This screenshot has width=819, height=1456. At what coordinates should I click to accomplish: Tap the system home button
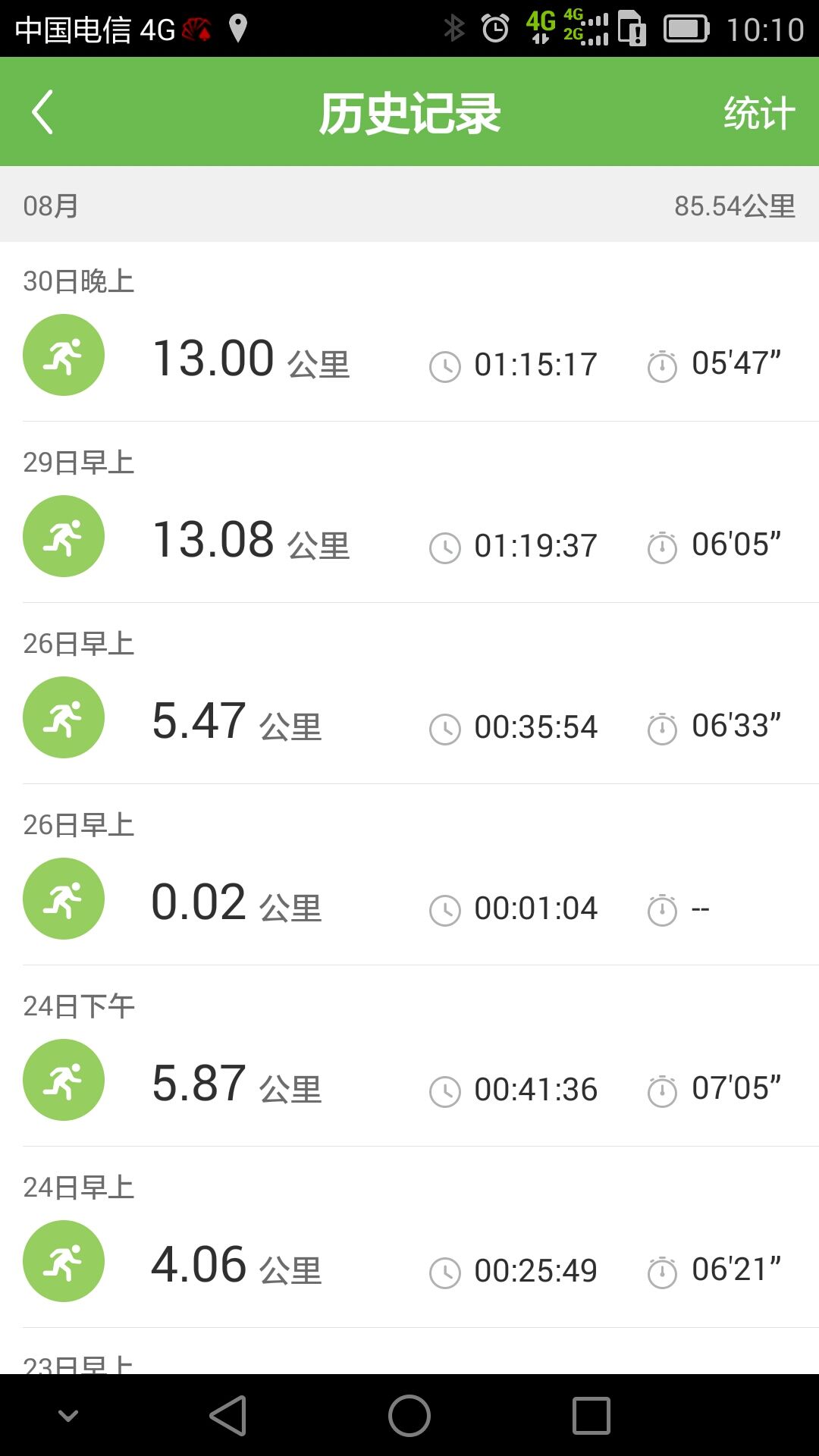[409, 1416]
